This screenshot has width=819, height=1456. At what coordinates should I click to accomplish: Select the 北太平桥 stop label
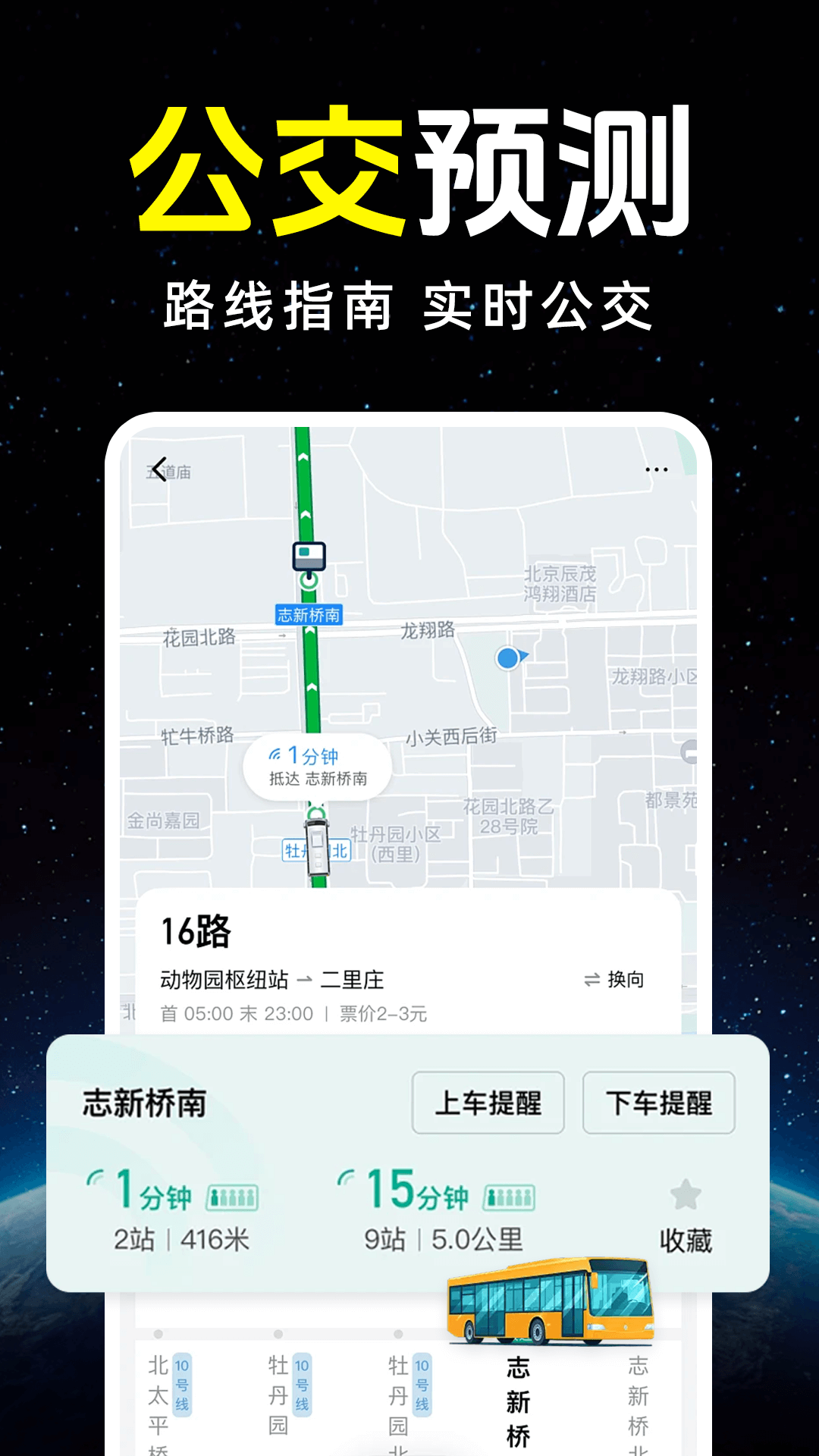pyautogui.click(x=159, y=1403)
